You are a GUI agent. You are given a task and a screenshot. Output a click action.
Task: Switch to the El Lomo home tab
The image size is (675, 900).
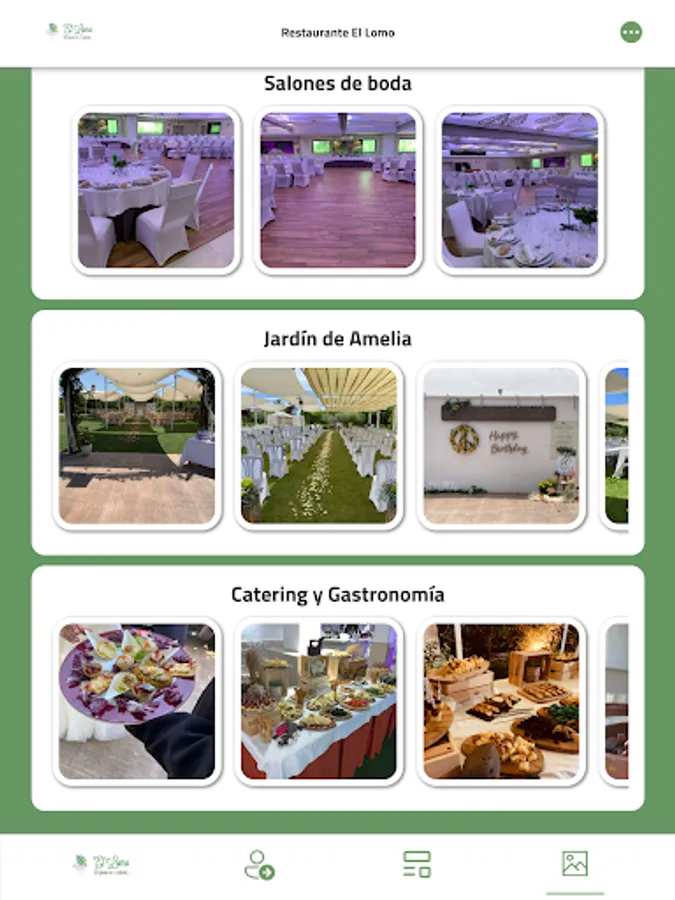tap(102, 865)
